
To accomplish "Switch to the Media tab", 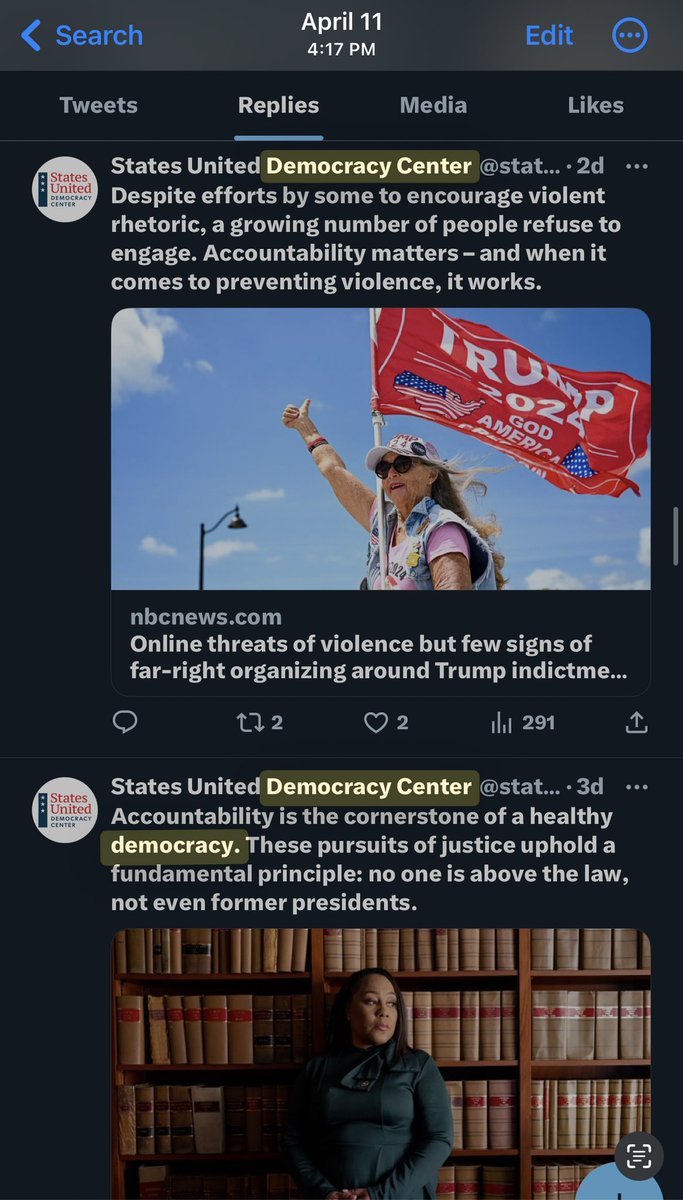I will (431, 105).
